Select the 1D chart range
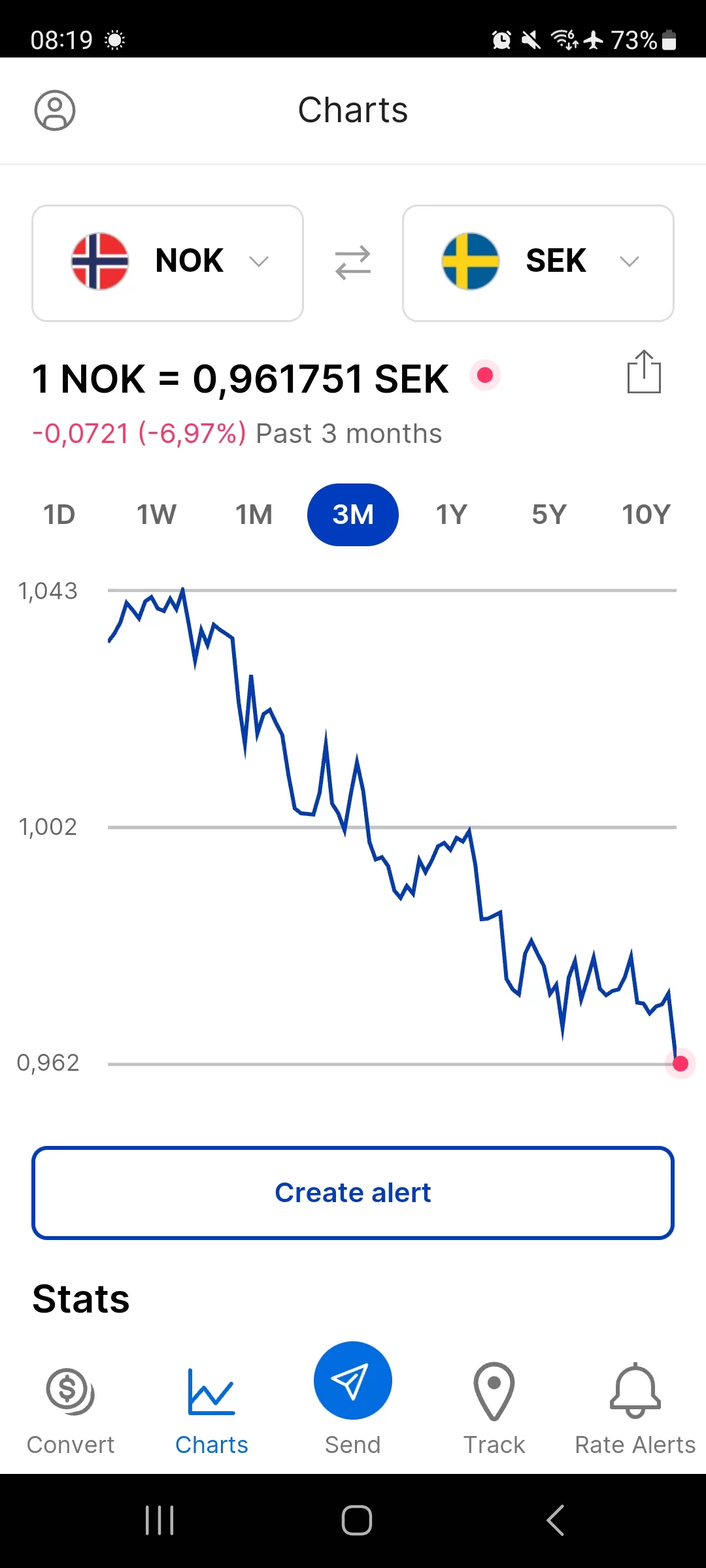The image size is (706, 1568). pyautogui.click(x=59, y=515)
